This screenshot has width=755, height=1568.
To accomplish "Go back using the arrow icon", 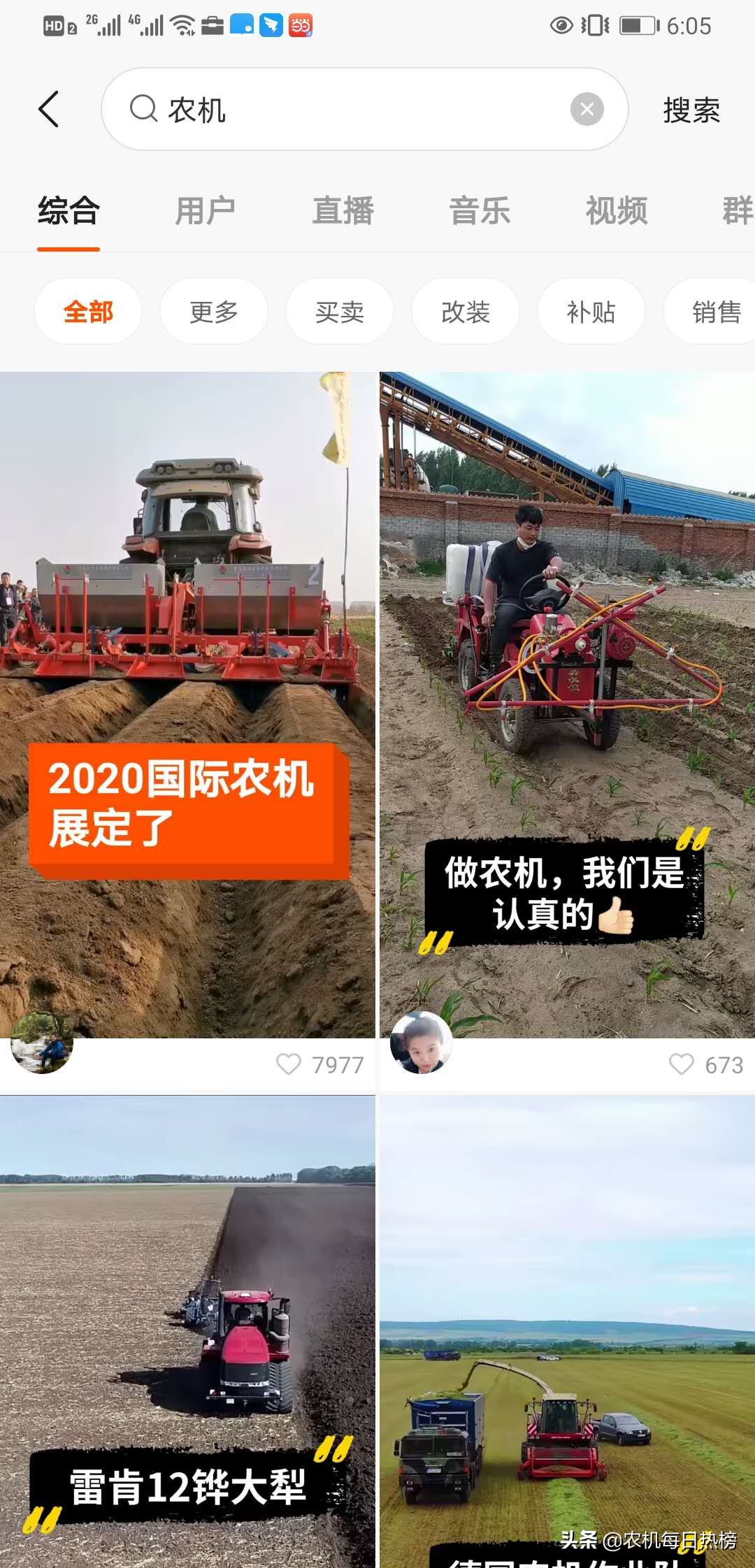I will [48, 110].
